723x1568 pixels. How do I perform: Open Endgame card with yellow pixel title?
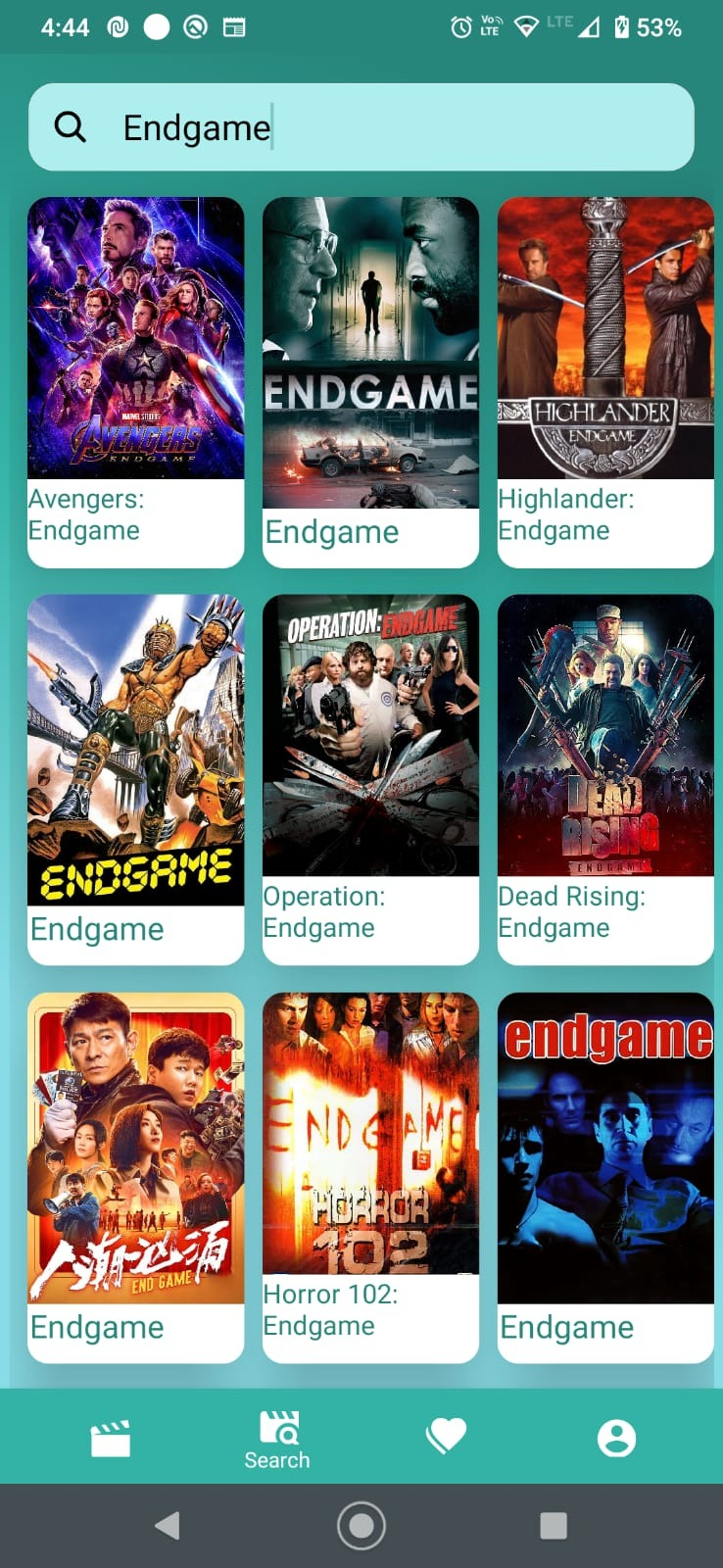135,779
